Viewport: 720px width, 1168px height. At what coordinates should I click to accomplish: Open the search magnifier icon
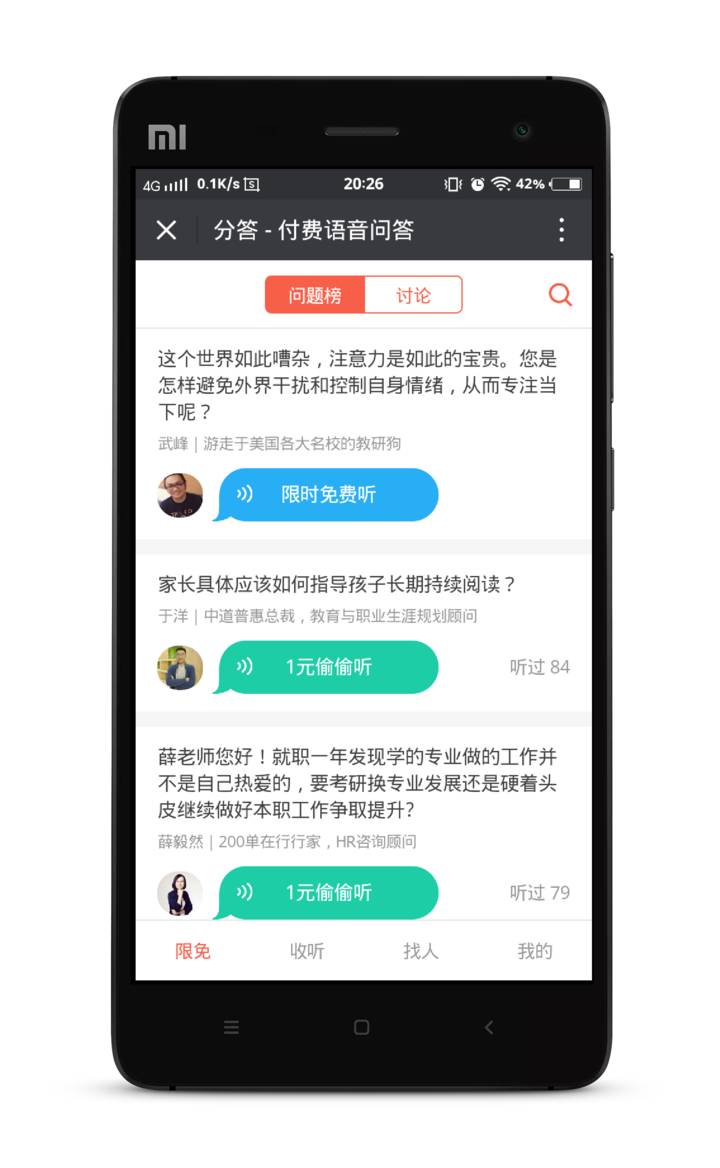(560, 295)
